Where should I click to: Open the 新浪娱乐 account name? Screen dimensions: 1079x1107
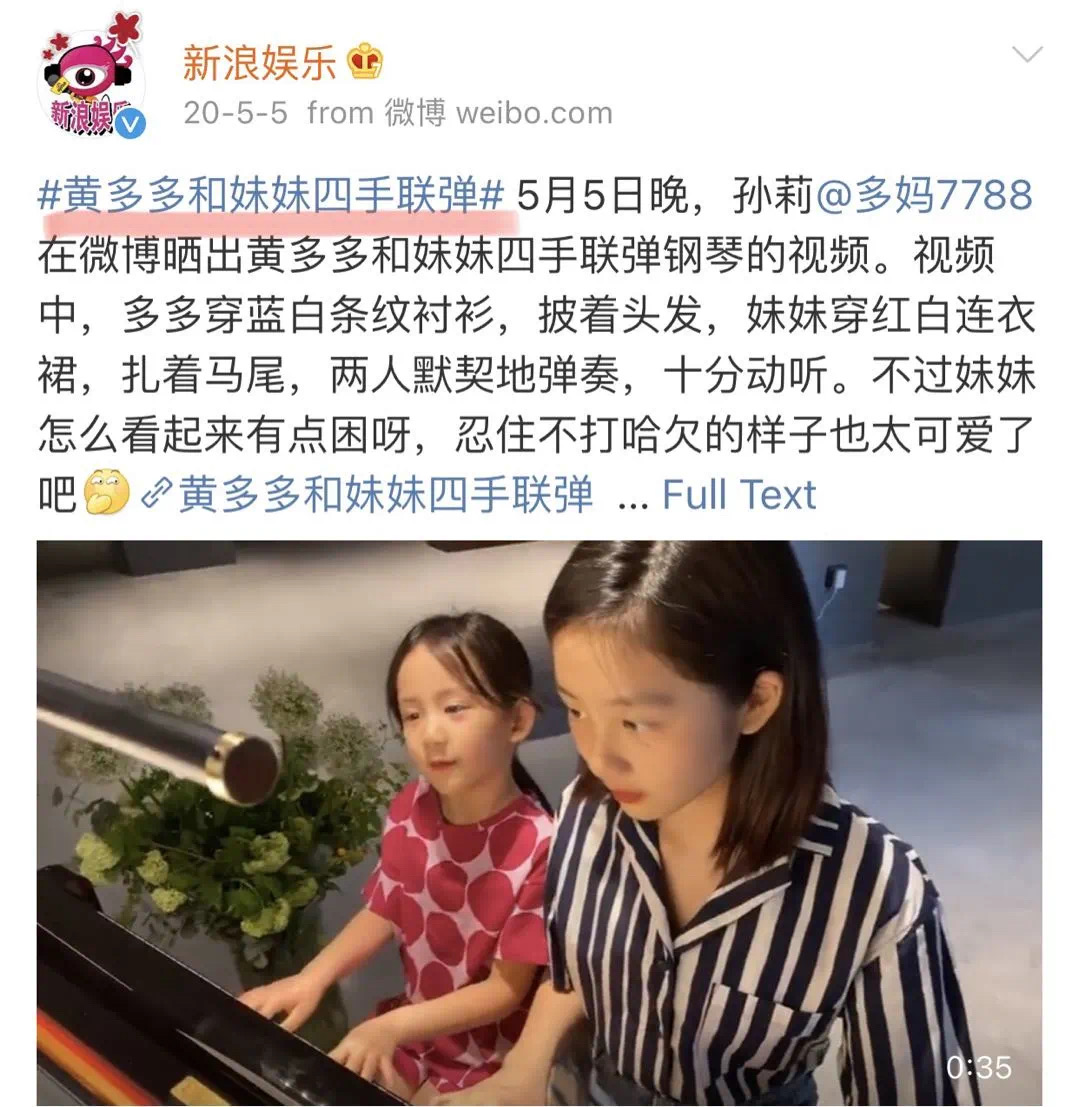coord(258,64)
